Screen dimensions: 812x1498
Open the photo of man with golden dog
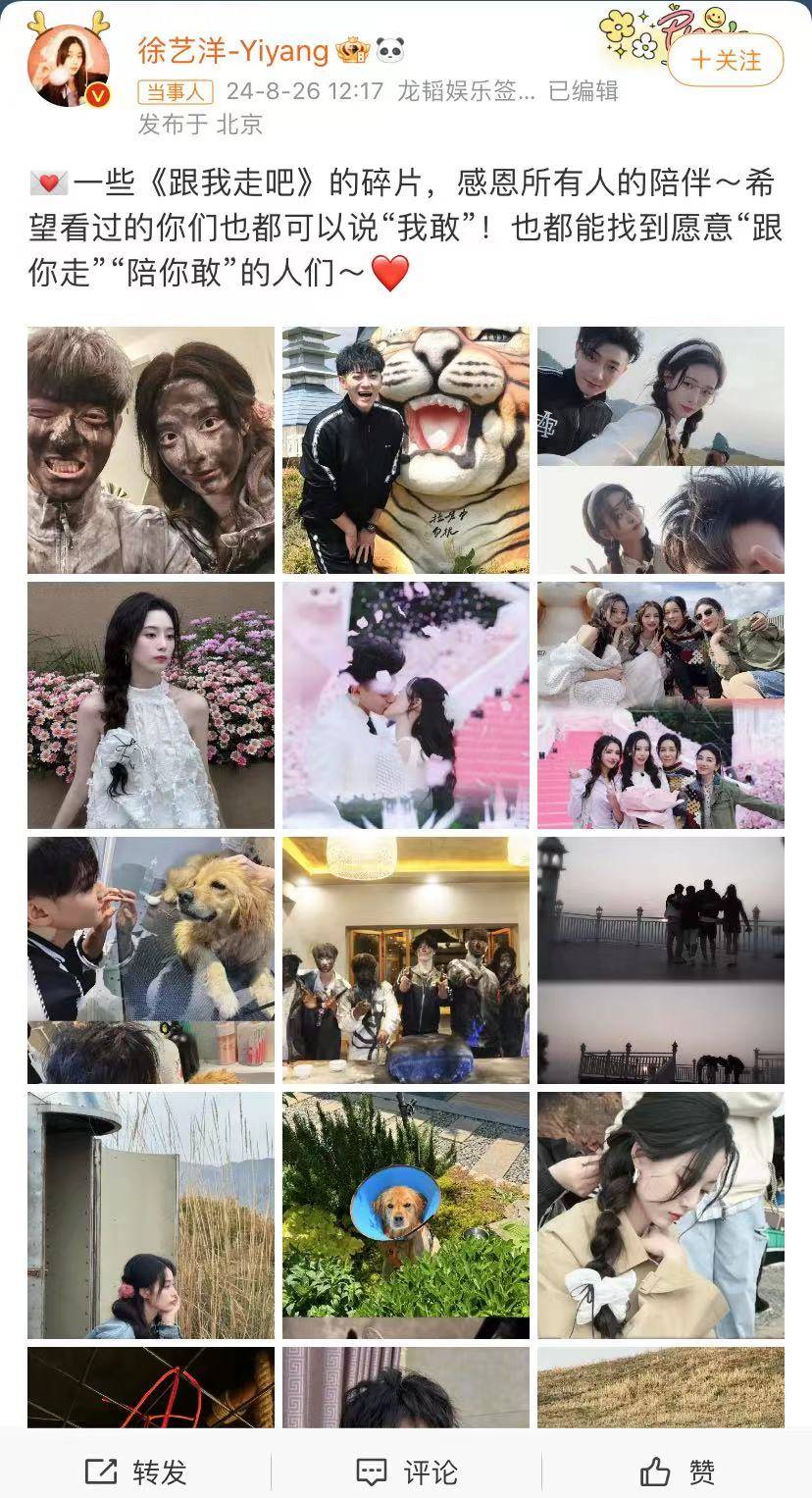click(151, 960)
